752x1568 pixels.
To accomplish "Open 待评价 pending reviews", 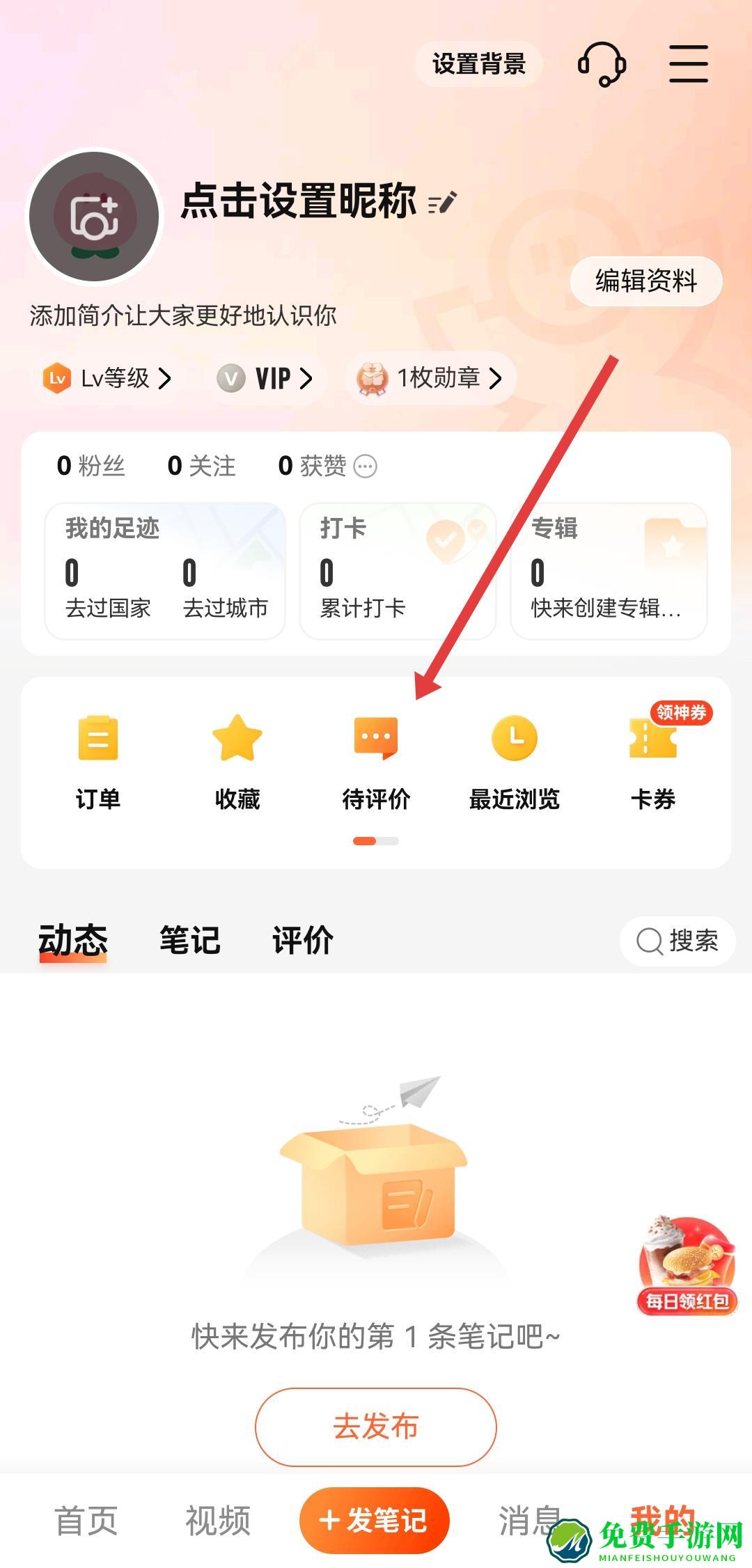I will point(376,762).
